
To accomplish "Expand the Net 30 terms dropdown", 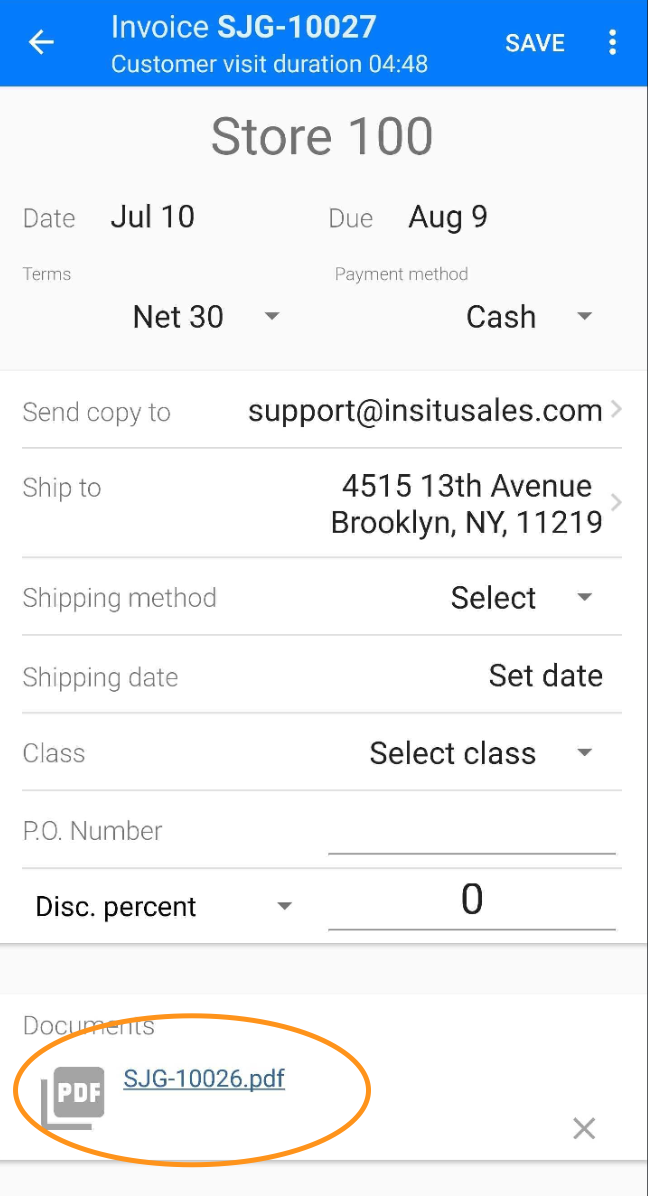I will point(205,317).
